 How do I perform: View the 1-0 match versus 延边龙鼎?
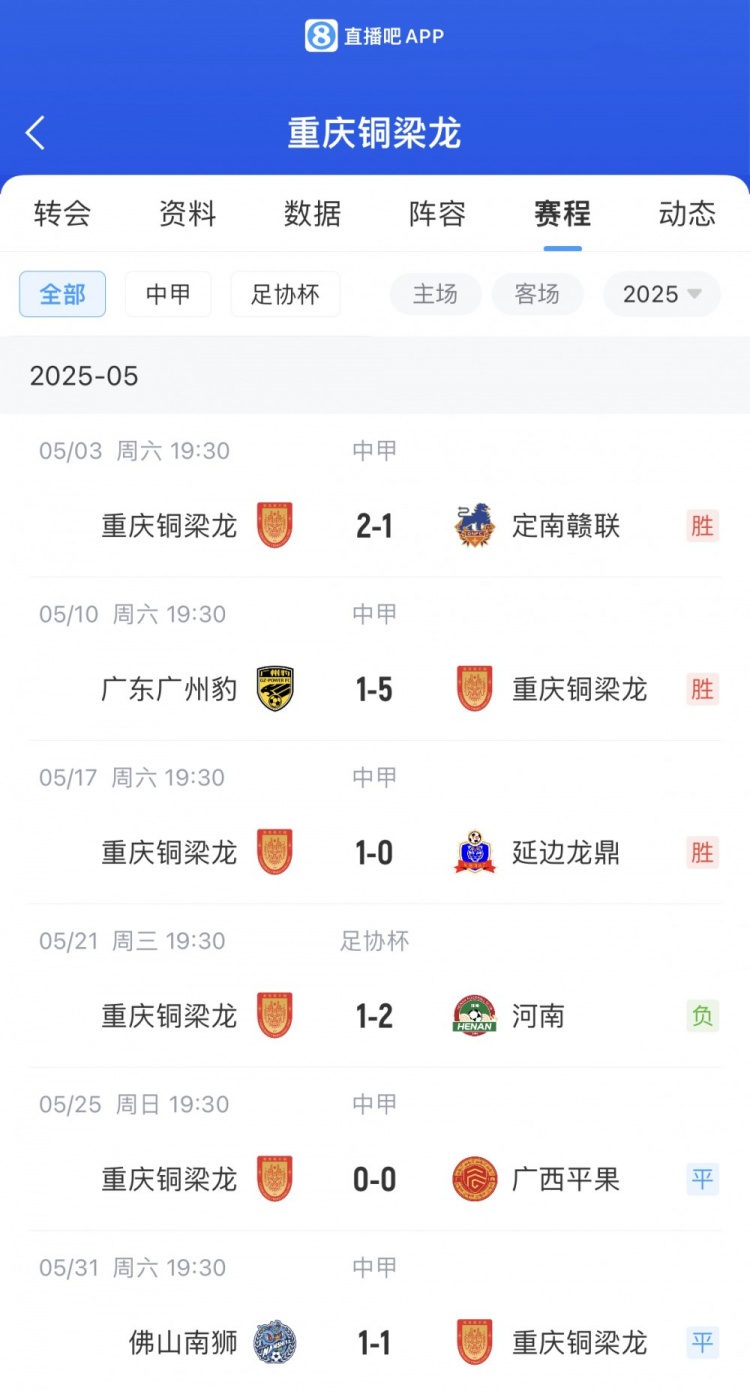coord(375,853)
